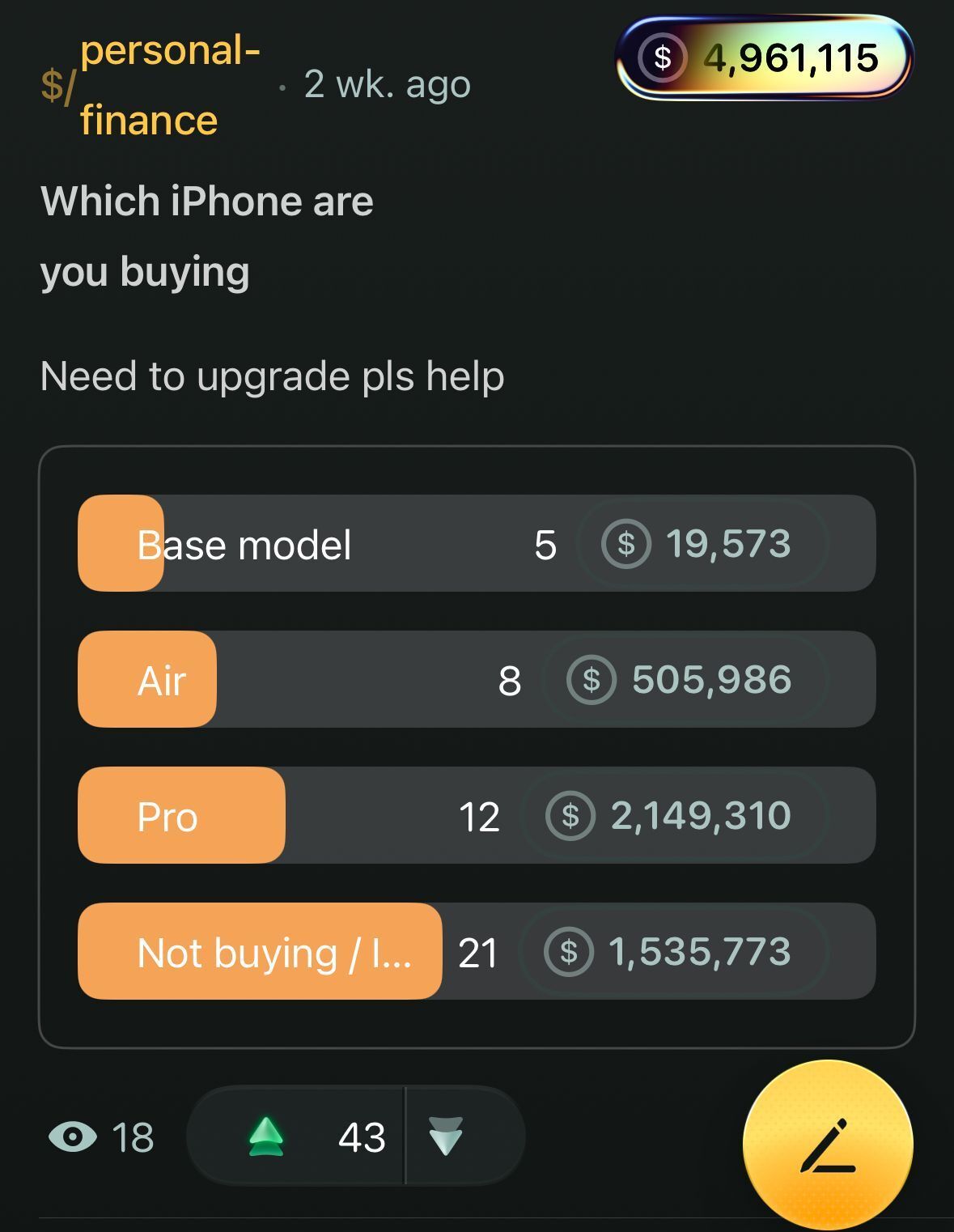Downvote this iPhone poll post
954x1232 pixels.
(x=446, y=1136)
